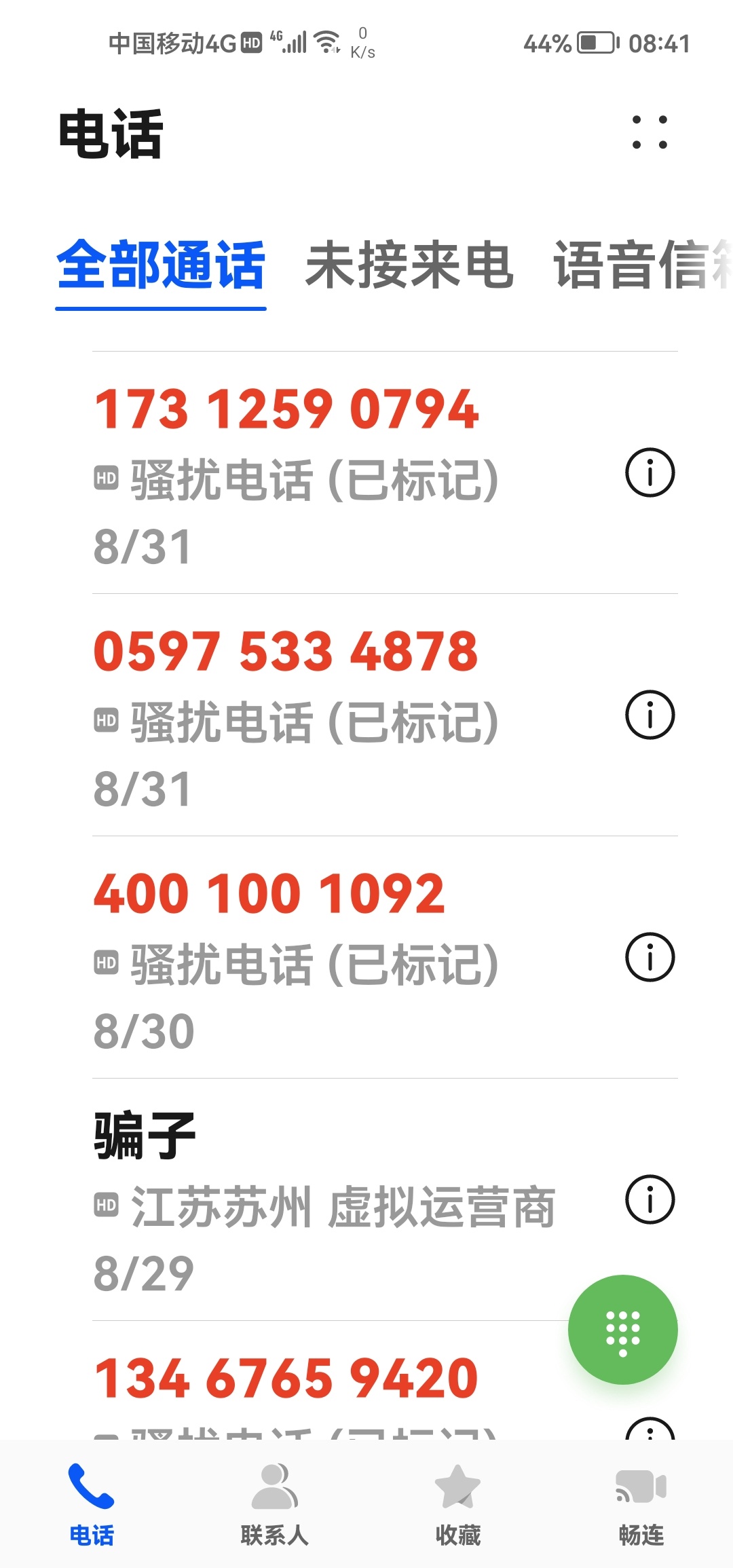
Task: Open details icon for 0597 533 4878
Action: [x=650, y=715]
